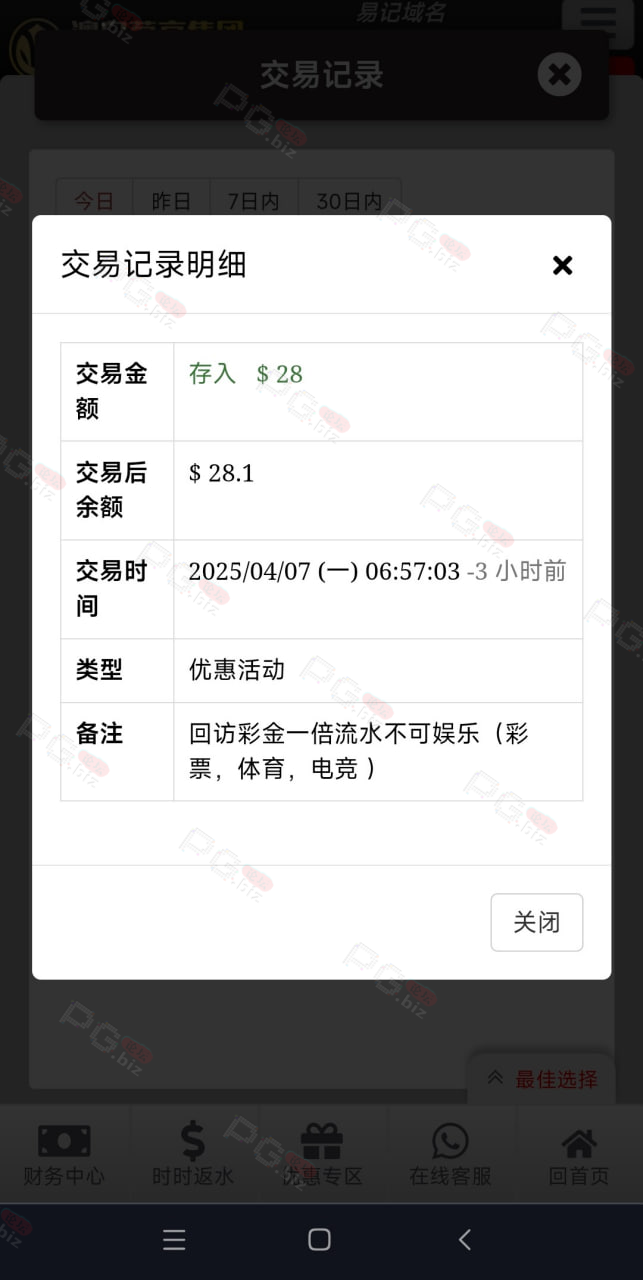Dismiss the 交易记录 panel via its round X
Screen dimensions: 643x1280
point(559,75)
